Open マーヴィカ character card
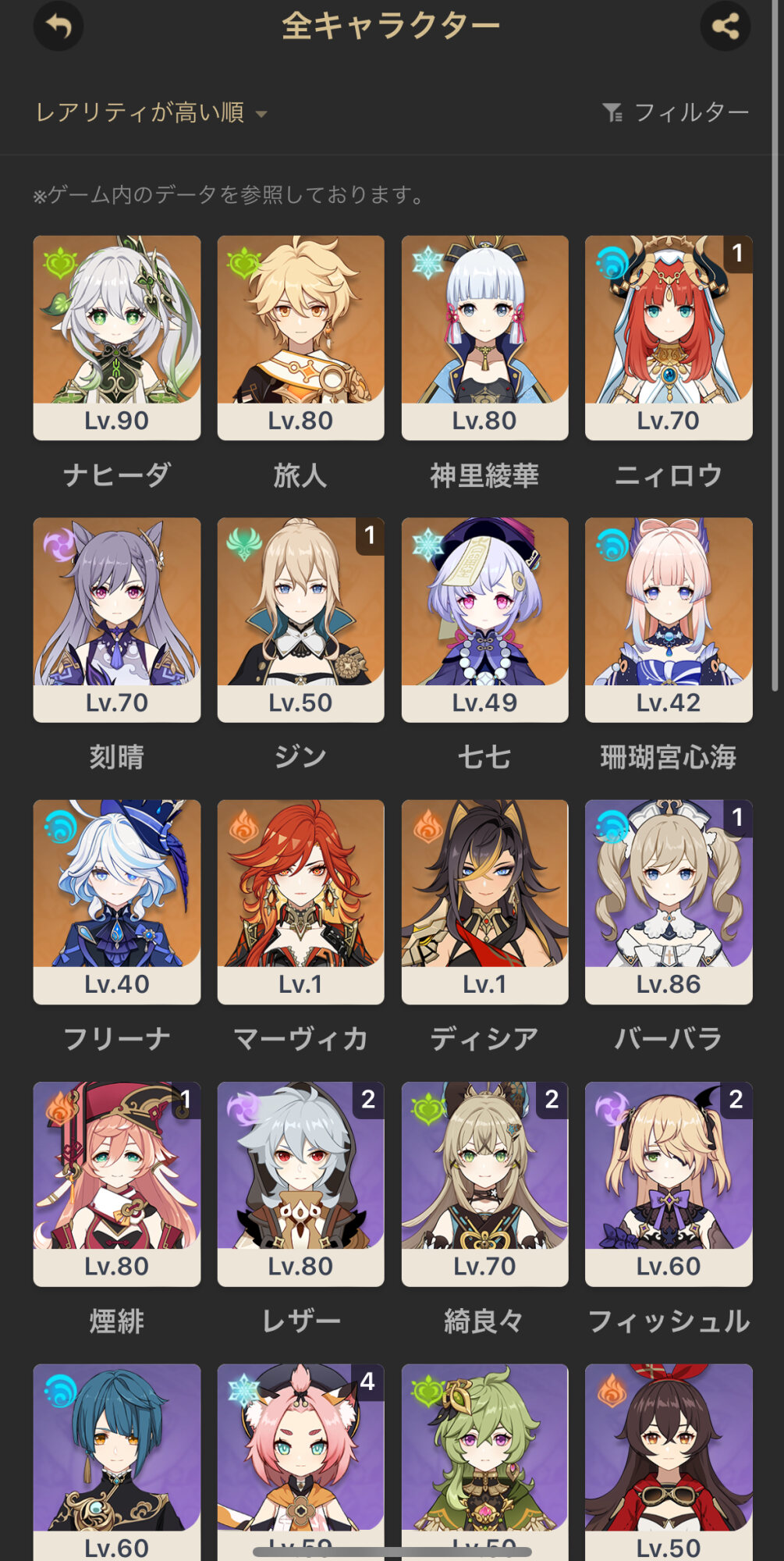This screenshot has width=784, height=1561. click(x=300, y=901)
